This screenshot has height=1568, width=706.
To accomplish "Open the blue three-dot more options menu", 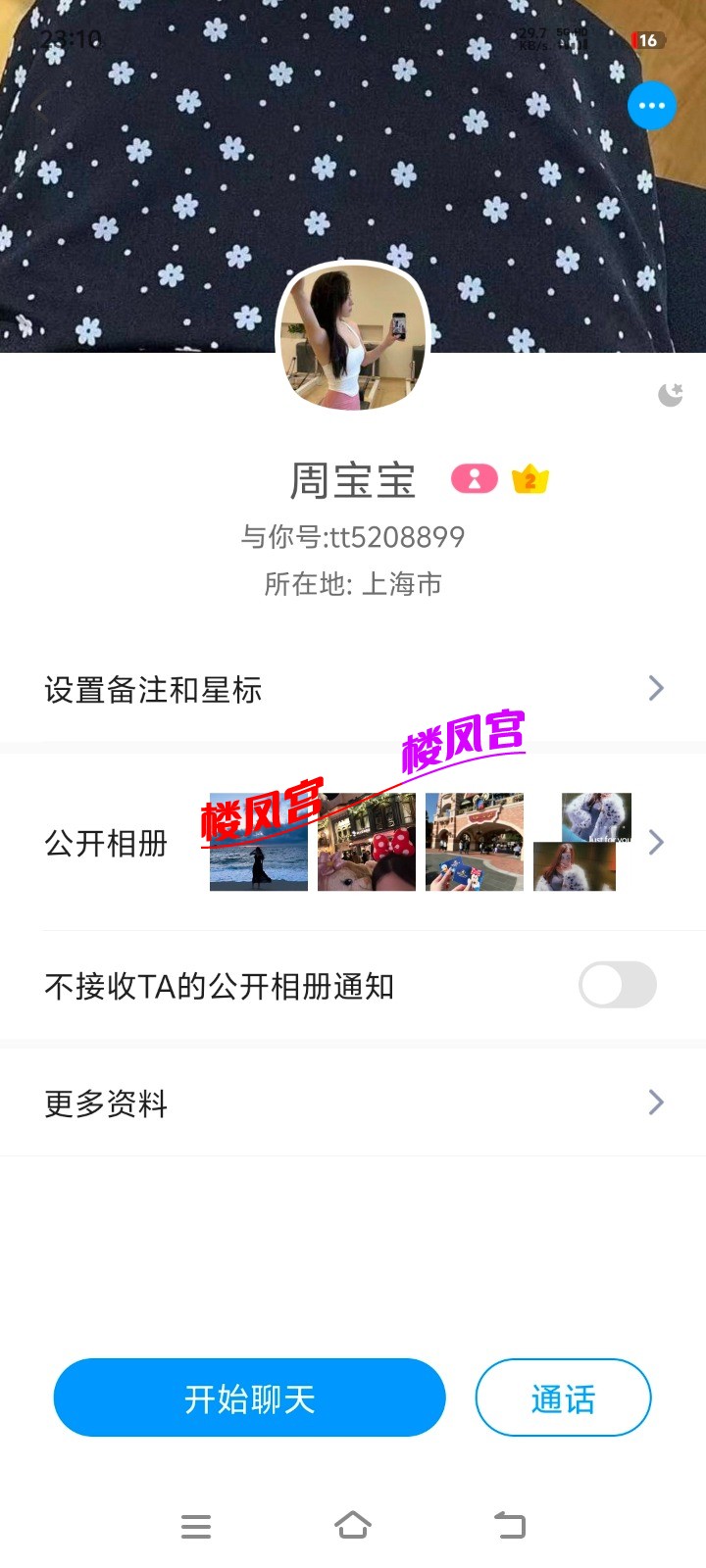I will pos(652,106).
